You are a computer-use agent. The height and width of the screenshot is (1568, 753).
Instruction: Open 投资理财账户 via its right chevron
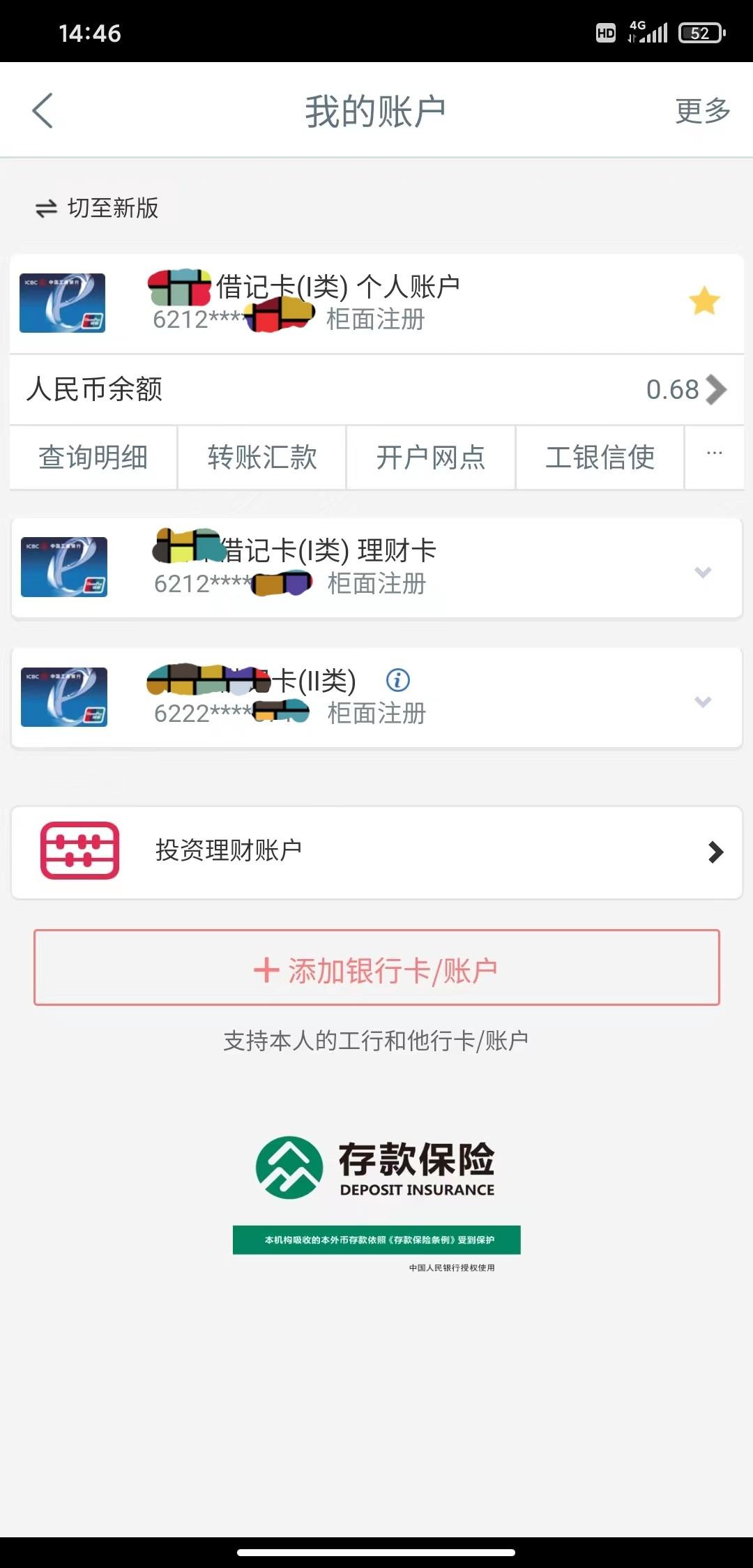715,852
